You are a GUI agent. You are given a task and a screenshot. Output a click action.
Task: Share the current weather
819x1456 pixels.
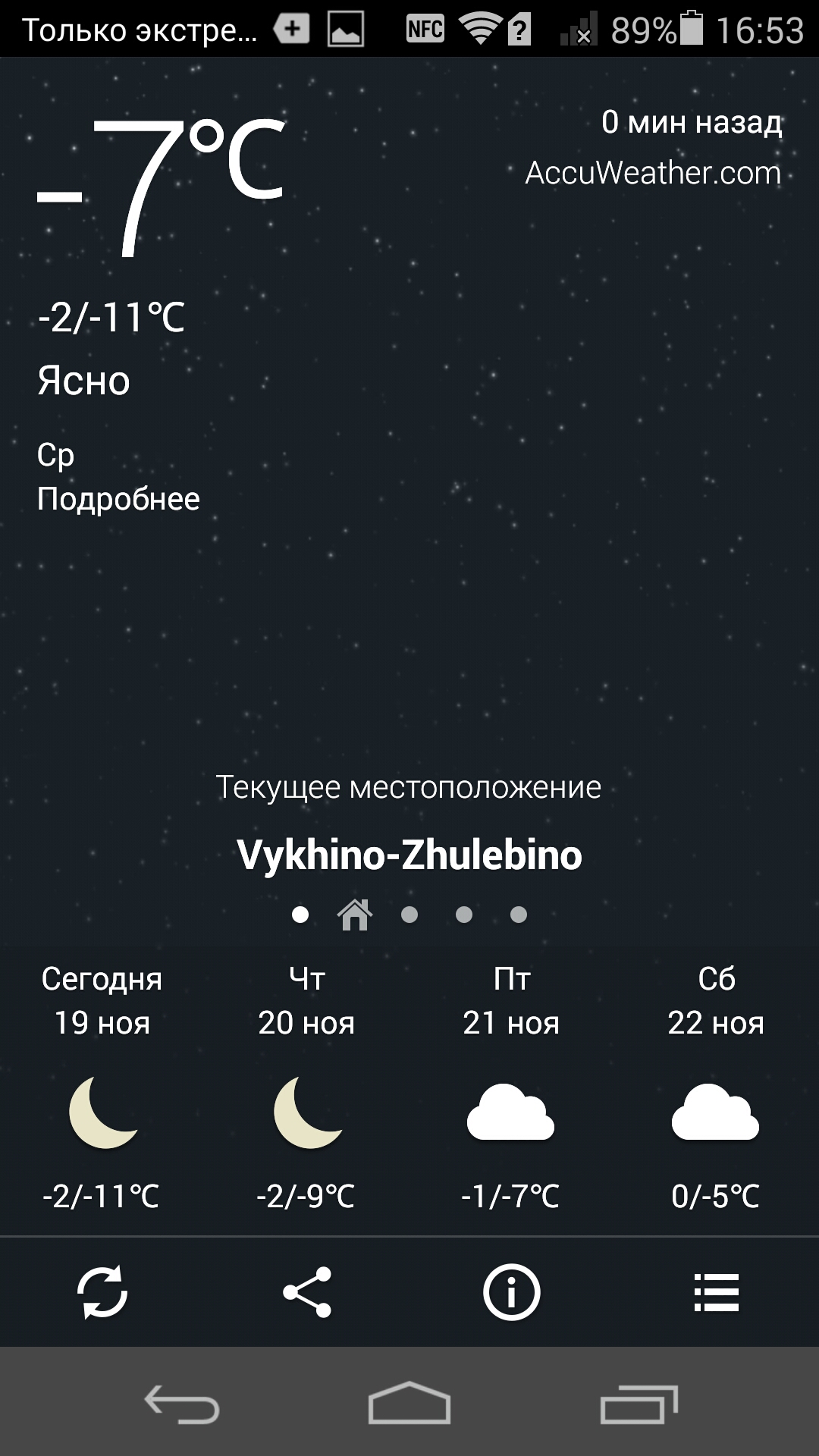[x=307, y=1291]
